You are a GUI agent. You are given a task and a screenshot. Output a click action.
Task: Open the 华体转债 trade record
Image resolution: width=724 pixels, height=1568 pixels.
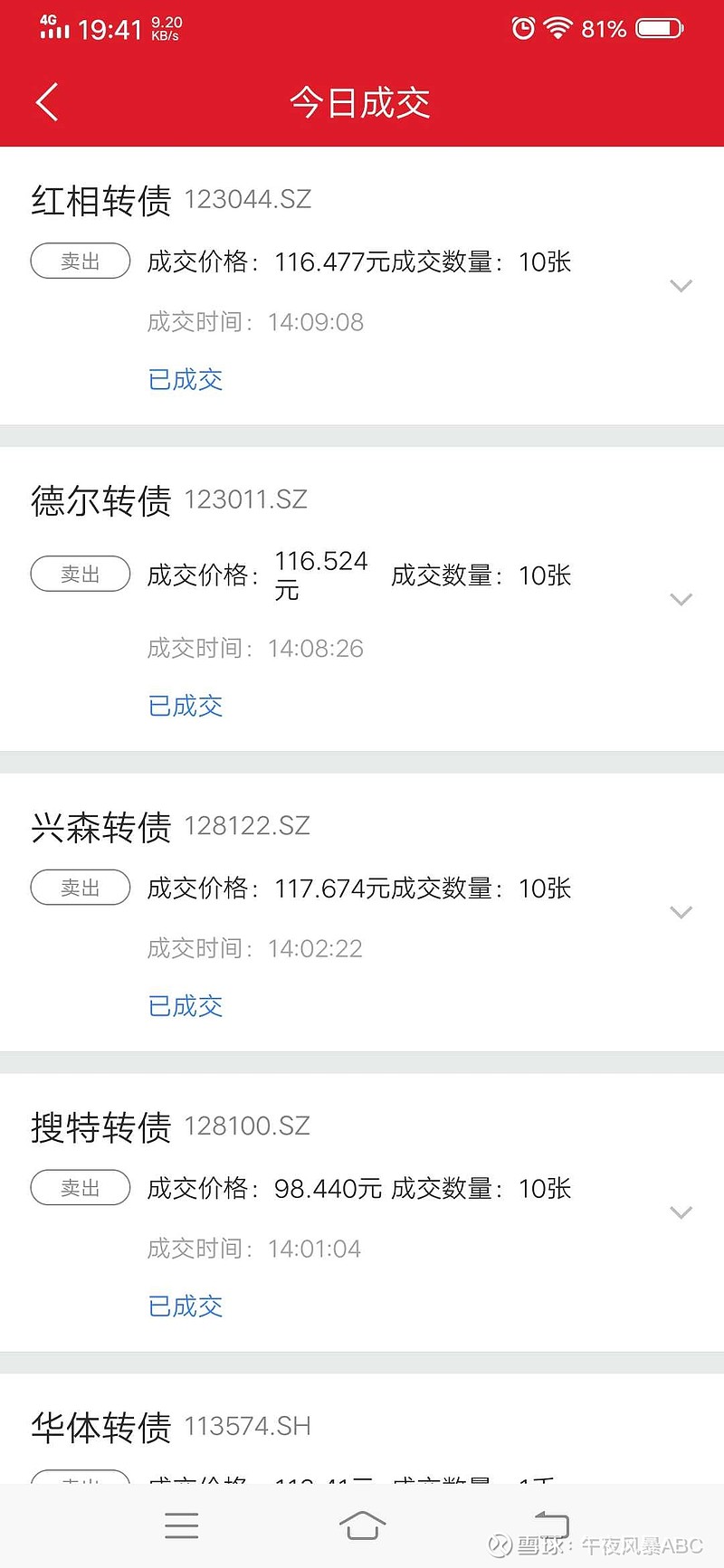pyautogui.click(x=362, y=1430)
